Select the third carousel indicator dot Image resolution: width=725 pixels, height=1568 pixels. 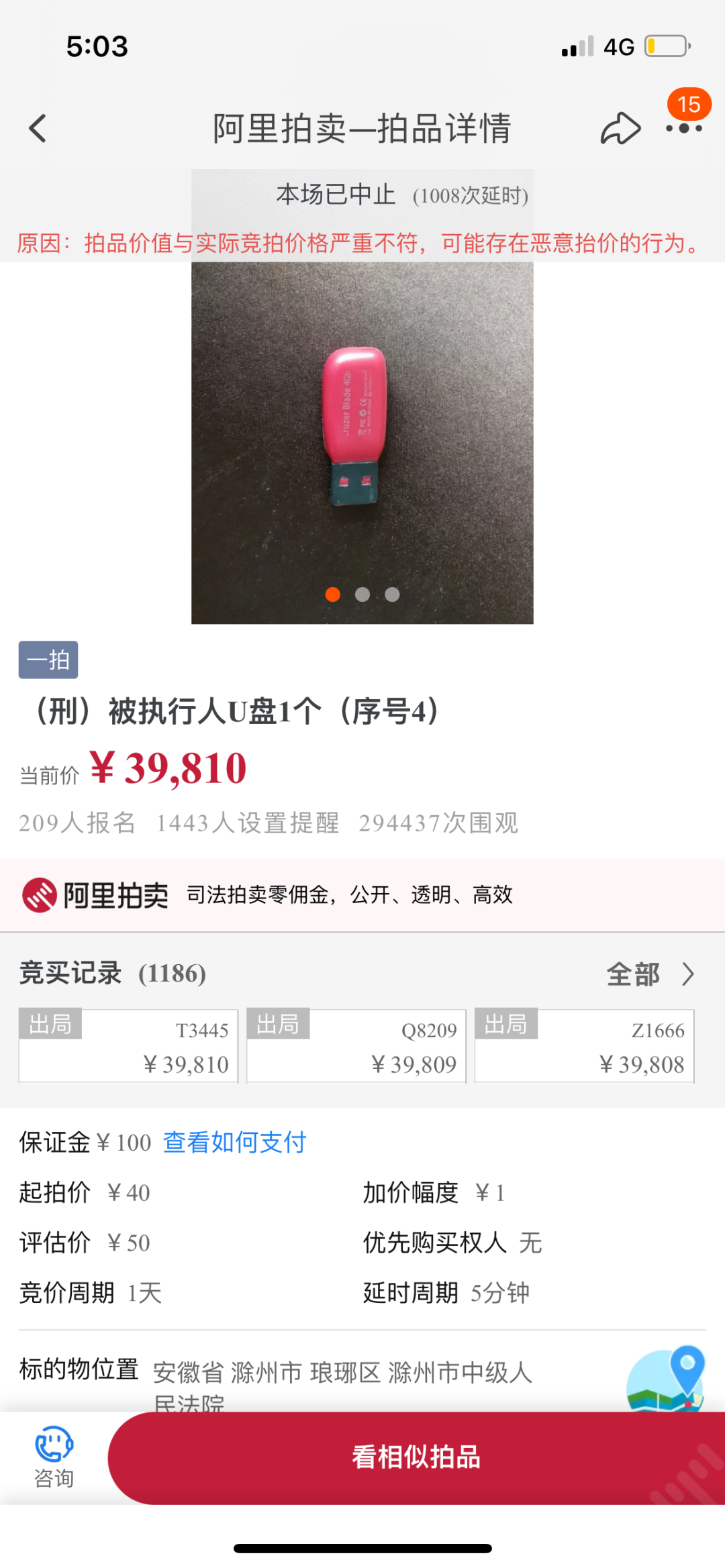pyautogui.click(x=391, y=594)
